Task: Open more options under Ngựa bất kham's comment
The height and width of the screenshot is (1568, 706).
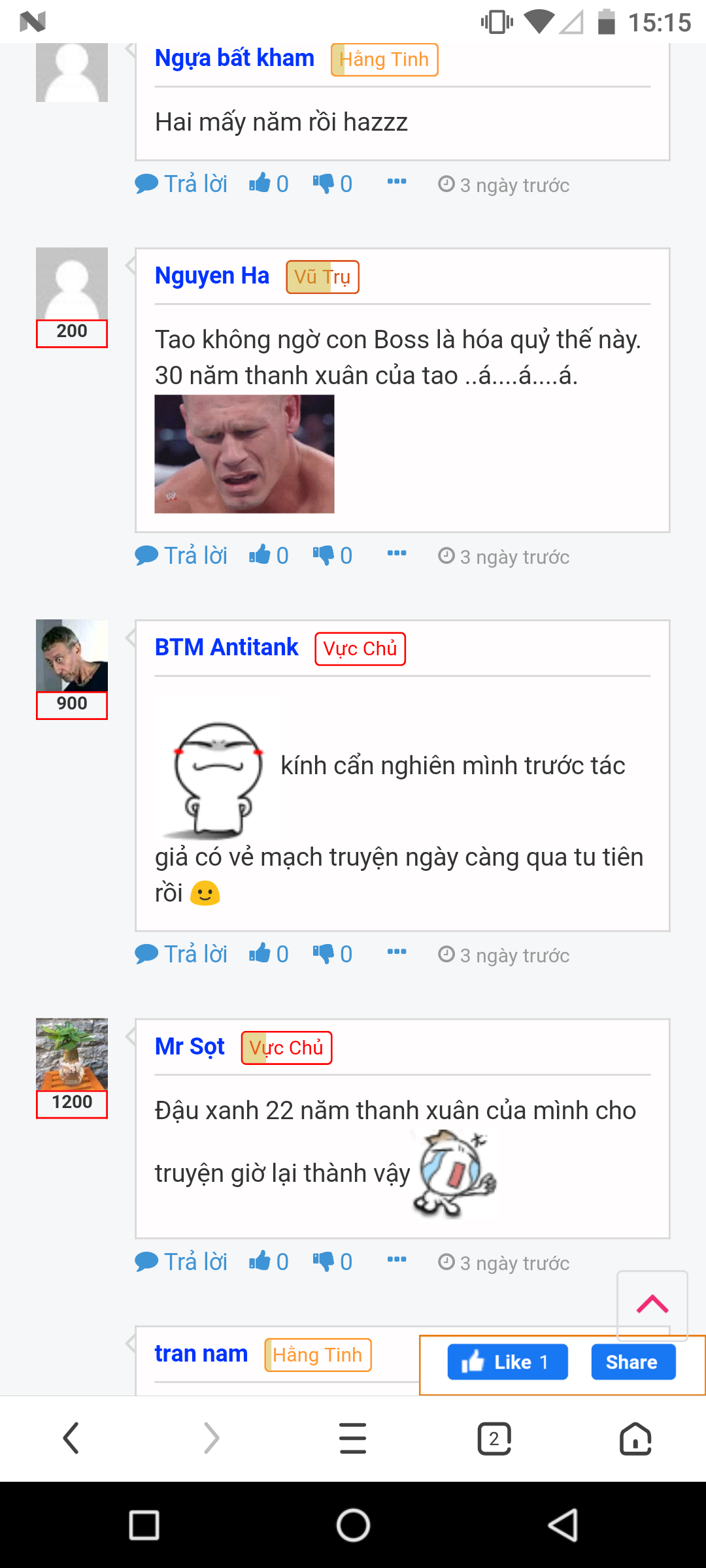Action: click(396, 182)
